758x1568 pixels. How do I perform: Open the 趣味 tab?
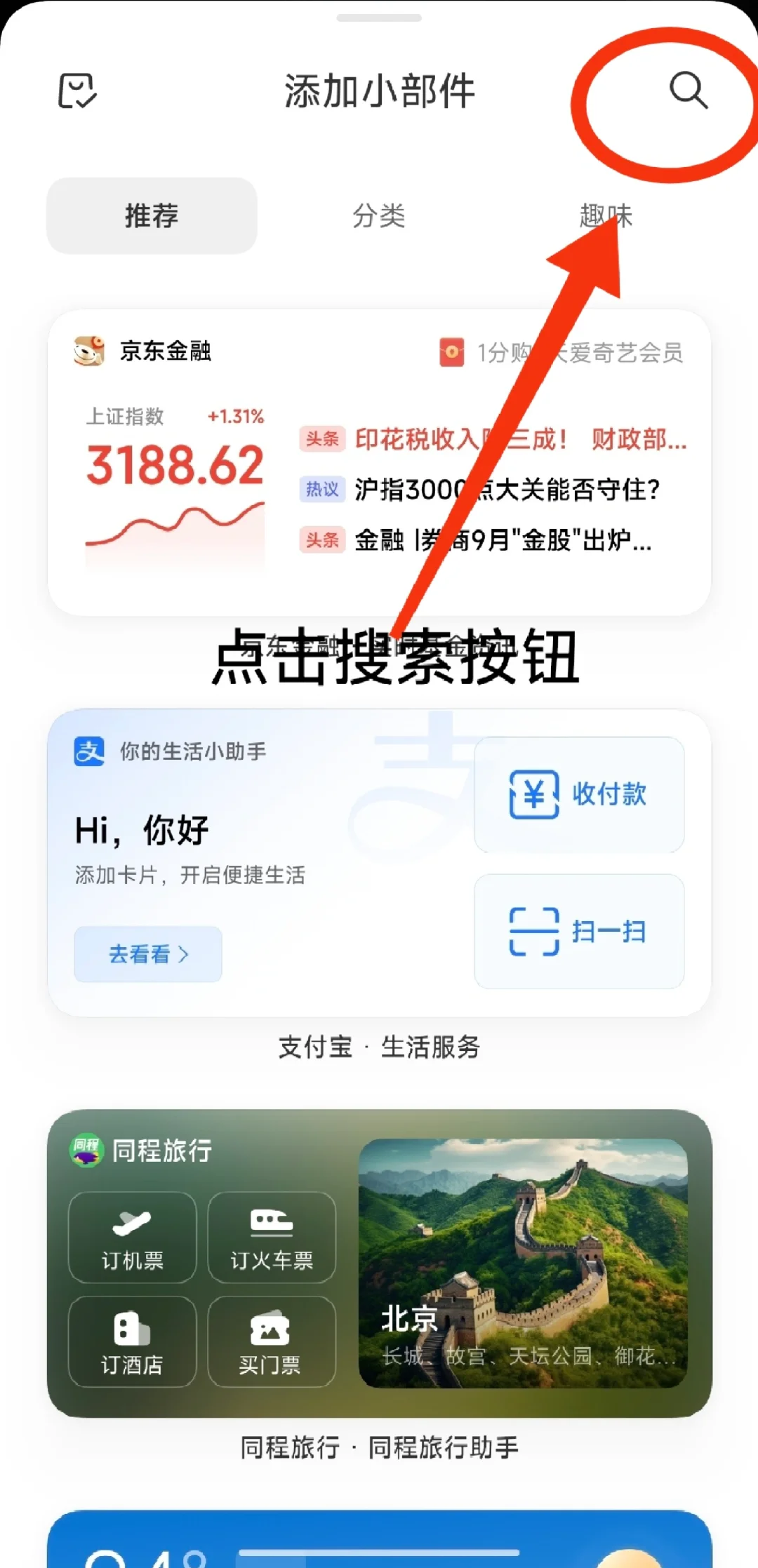point(608,215)
